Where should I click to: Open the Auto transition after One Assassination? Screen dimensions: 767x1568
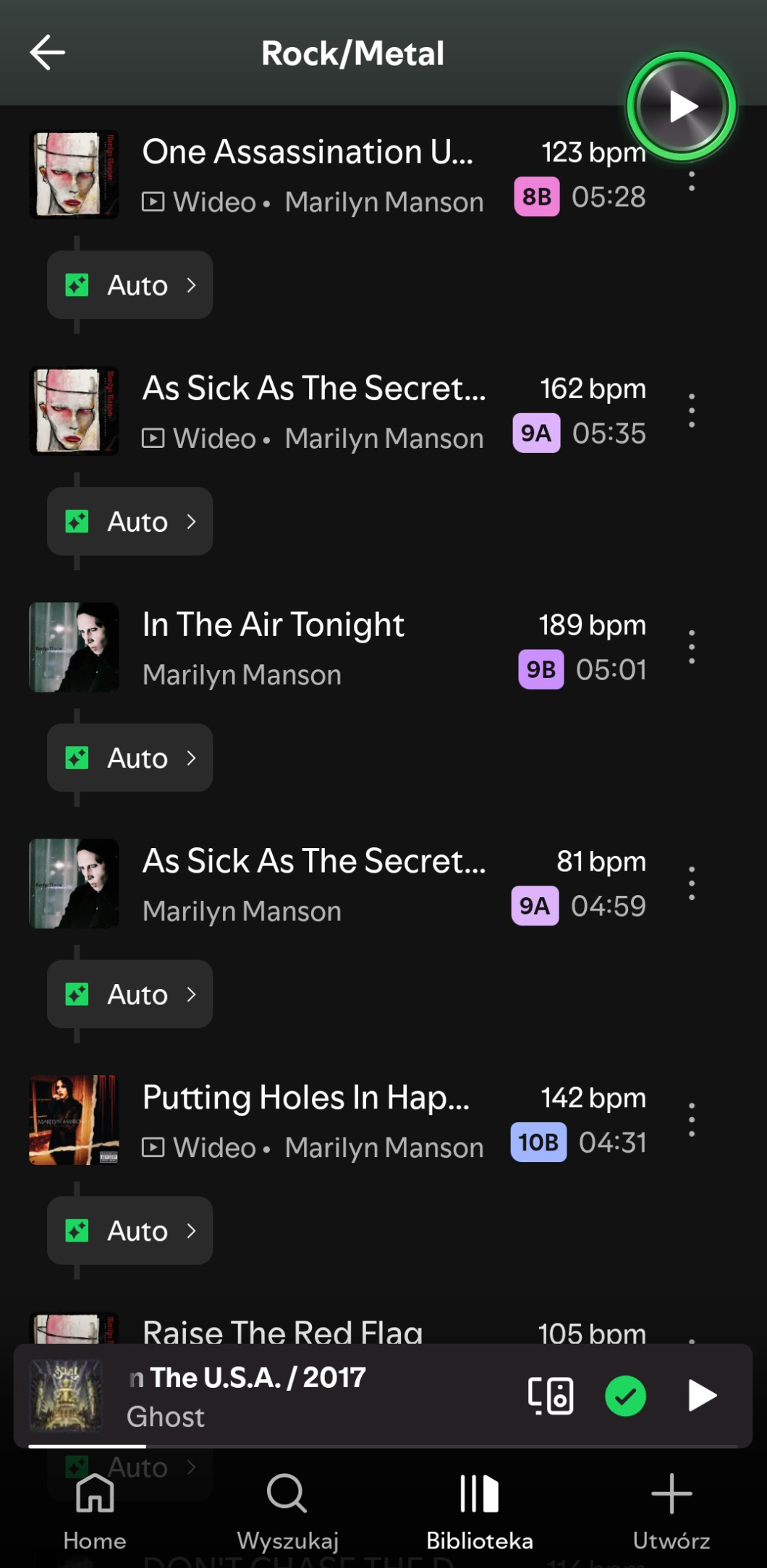tap(130, 285)
